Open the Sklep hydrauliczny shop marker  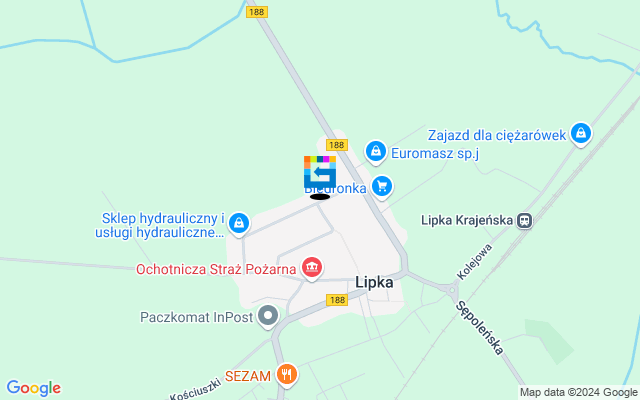pyautogui.click(x=238, y=225)
